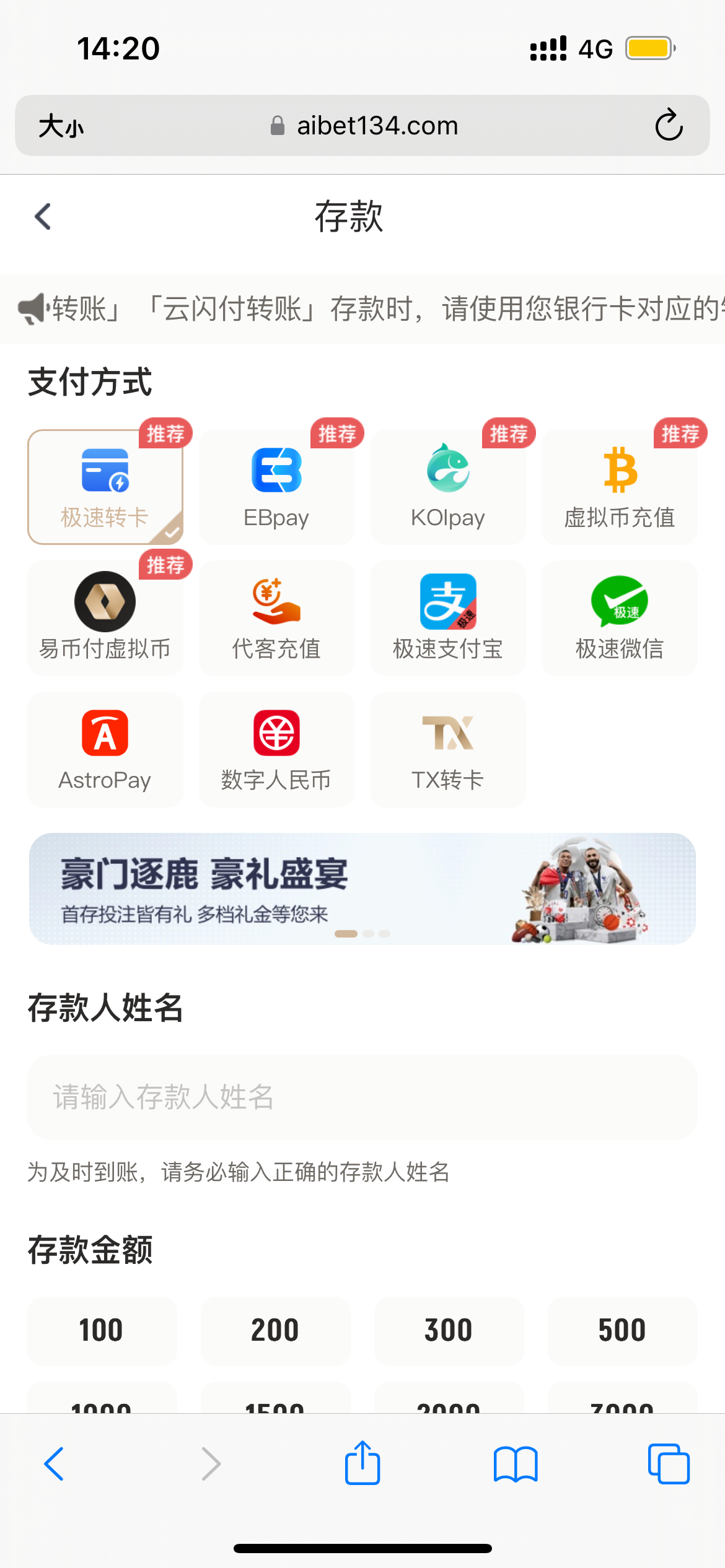Image resolution: width=725 pixels, height=1568 pixels.
Task: Select the 数字人民币 digital yuan option
Action: pos(276,749)
